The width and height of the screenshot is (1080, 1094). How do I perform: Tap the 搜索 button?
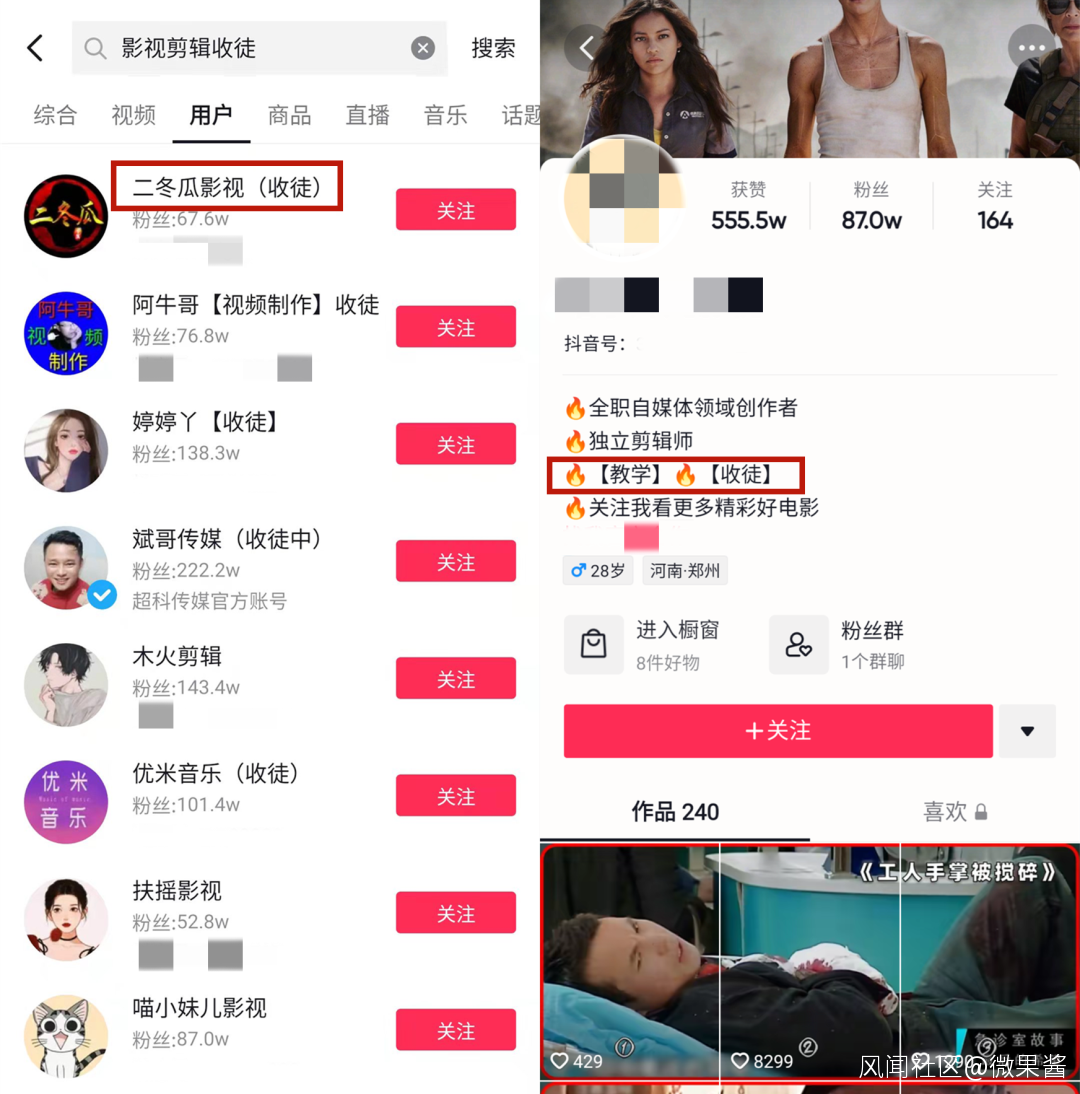(x=493, y=48)
